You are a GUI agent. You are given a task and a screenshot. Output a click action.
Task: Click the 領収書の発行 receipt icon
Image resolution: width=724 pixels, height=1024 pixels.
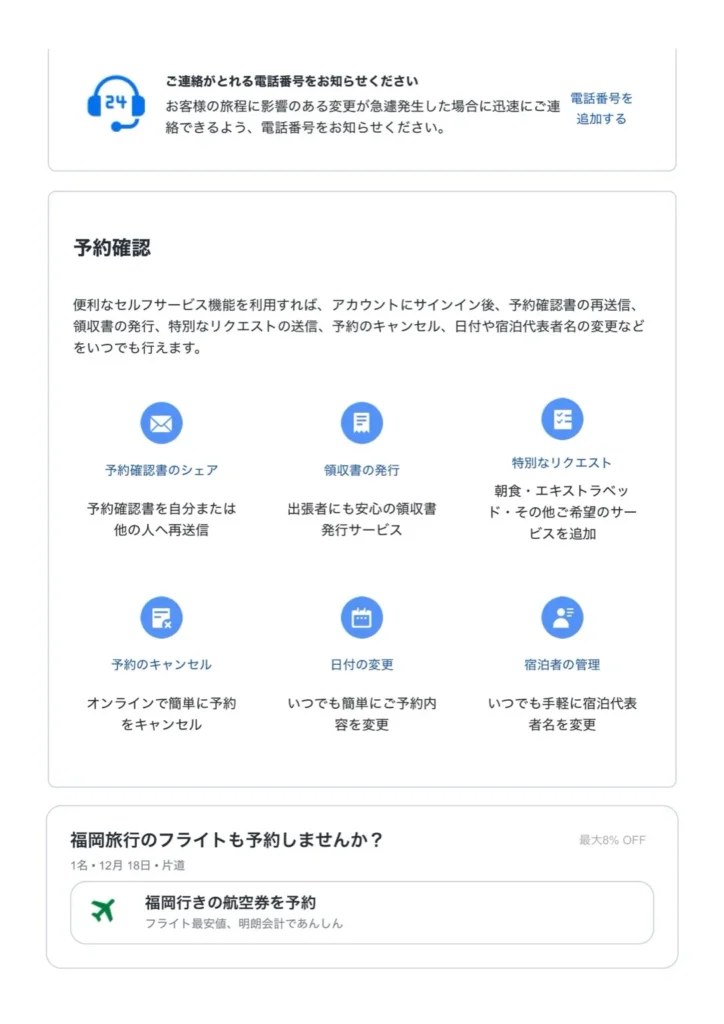362,424
